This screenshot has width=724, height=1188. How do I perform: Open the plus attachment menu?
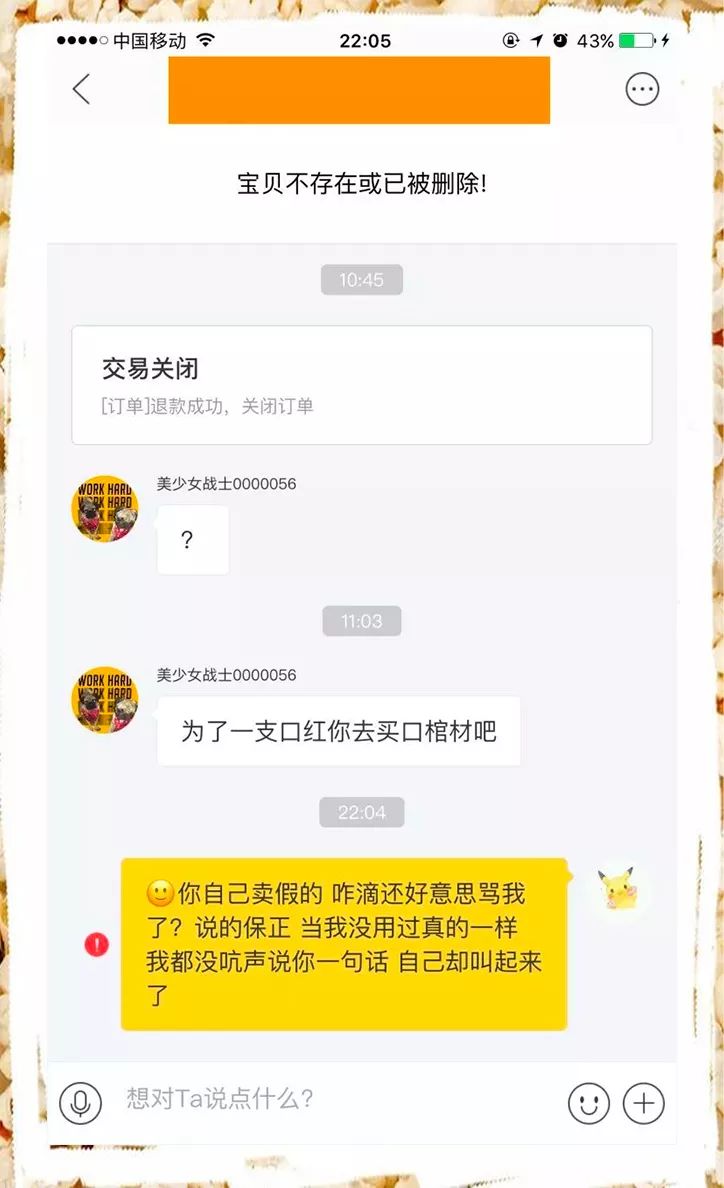tap(644, 1103)
